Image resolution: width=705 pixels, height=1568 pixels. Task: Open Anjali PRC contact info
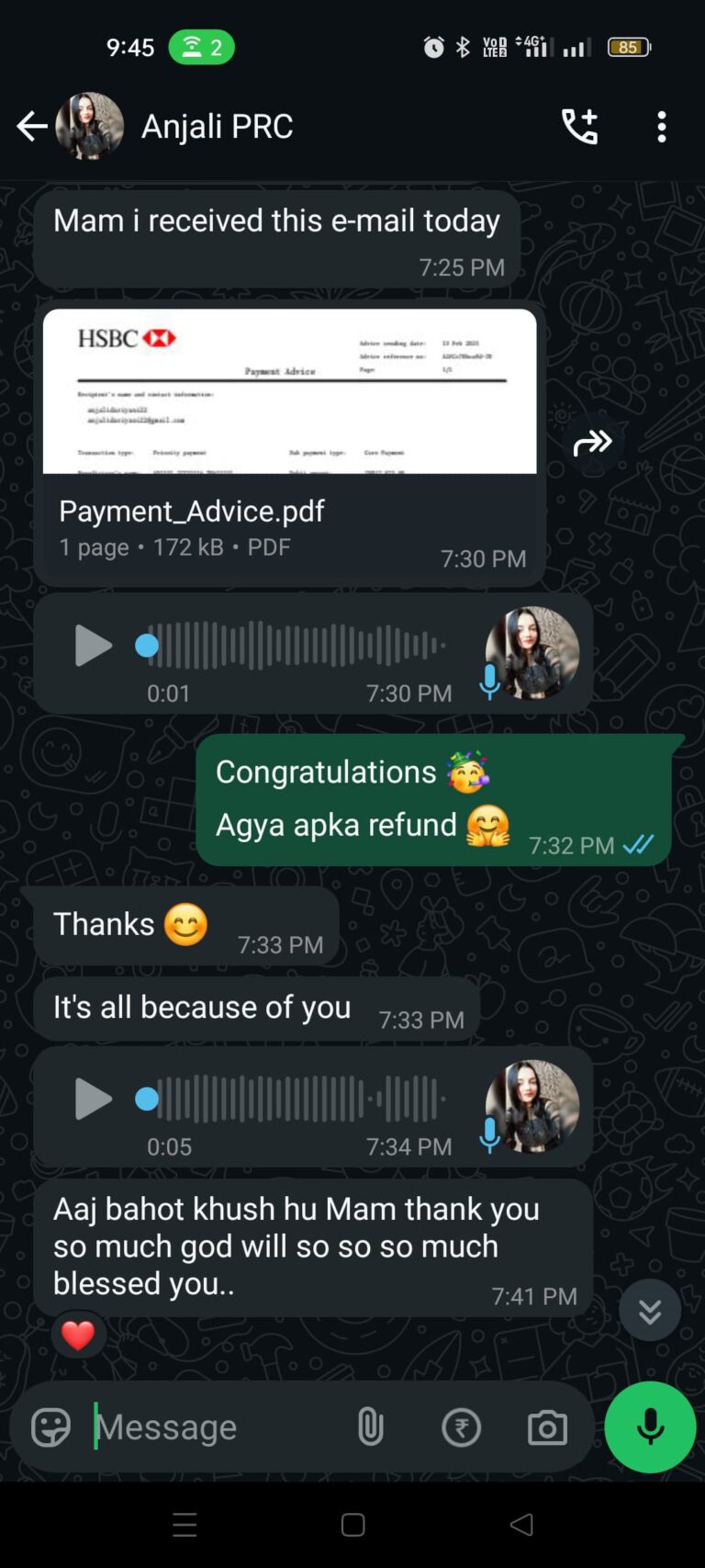217,127
